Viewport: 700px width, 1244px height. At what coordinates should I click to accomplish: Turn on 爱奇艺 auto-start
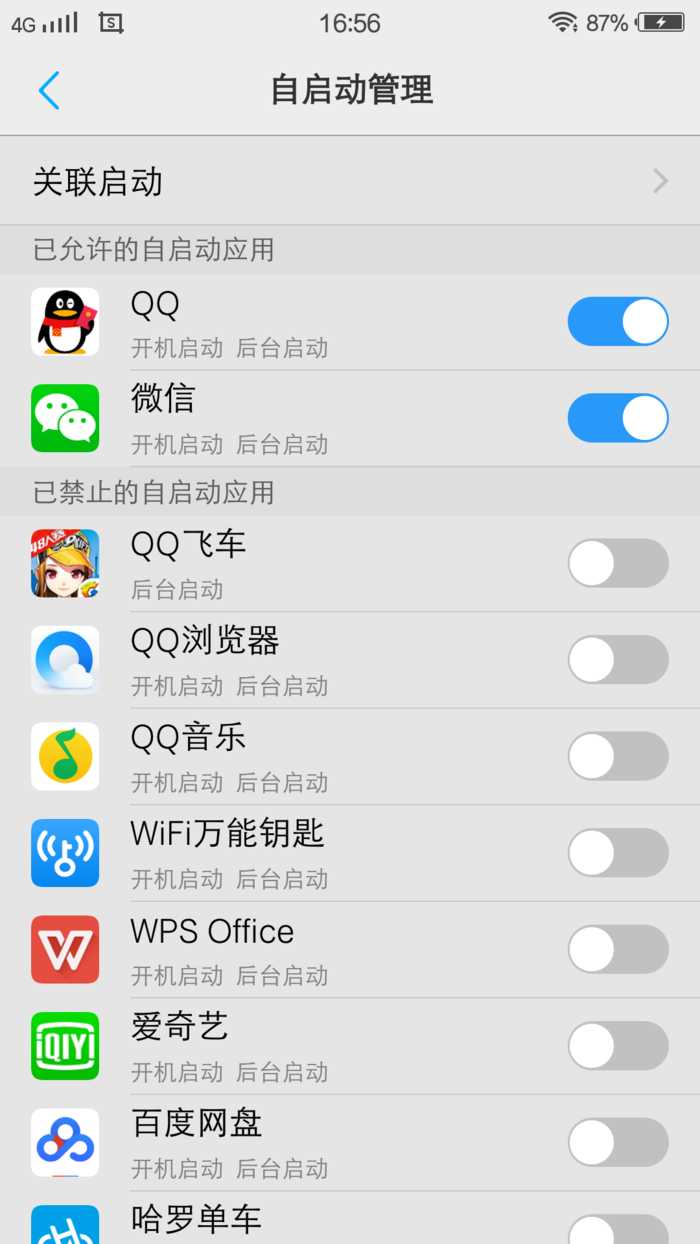click(x=618, y=1046)
